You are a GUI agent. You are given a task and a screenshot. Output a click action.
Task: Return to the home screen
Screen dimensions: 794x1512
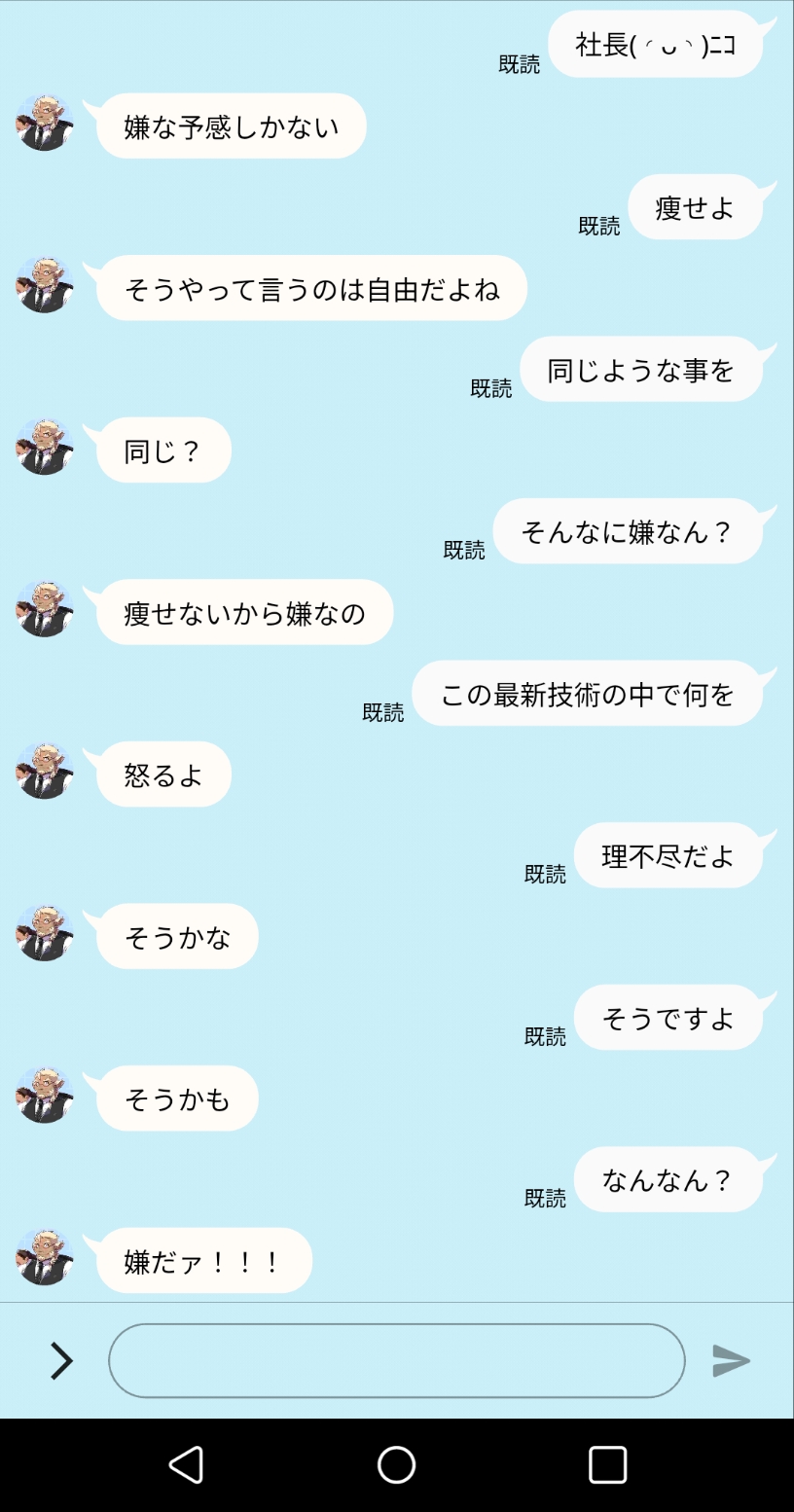point(396,1464)
